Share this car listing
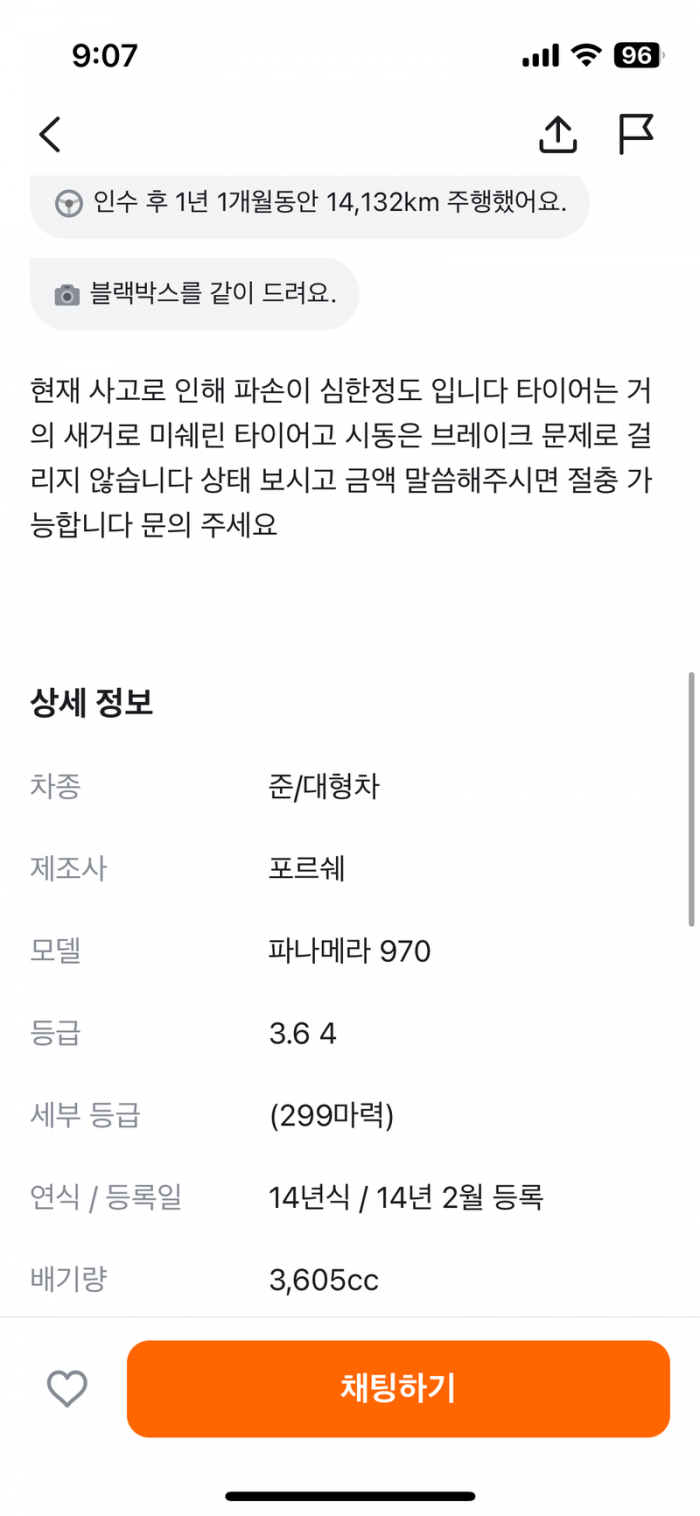700x1516 pixels. tap(558, 134)
